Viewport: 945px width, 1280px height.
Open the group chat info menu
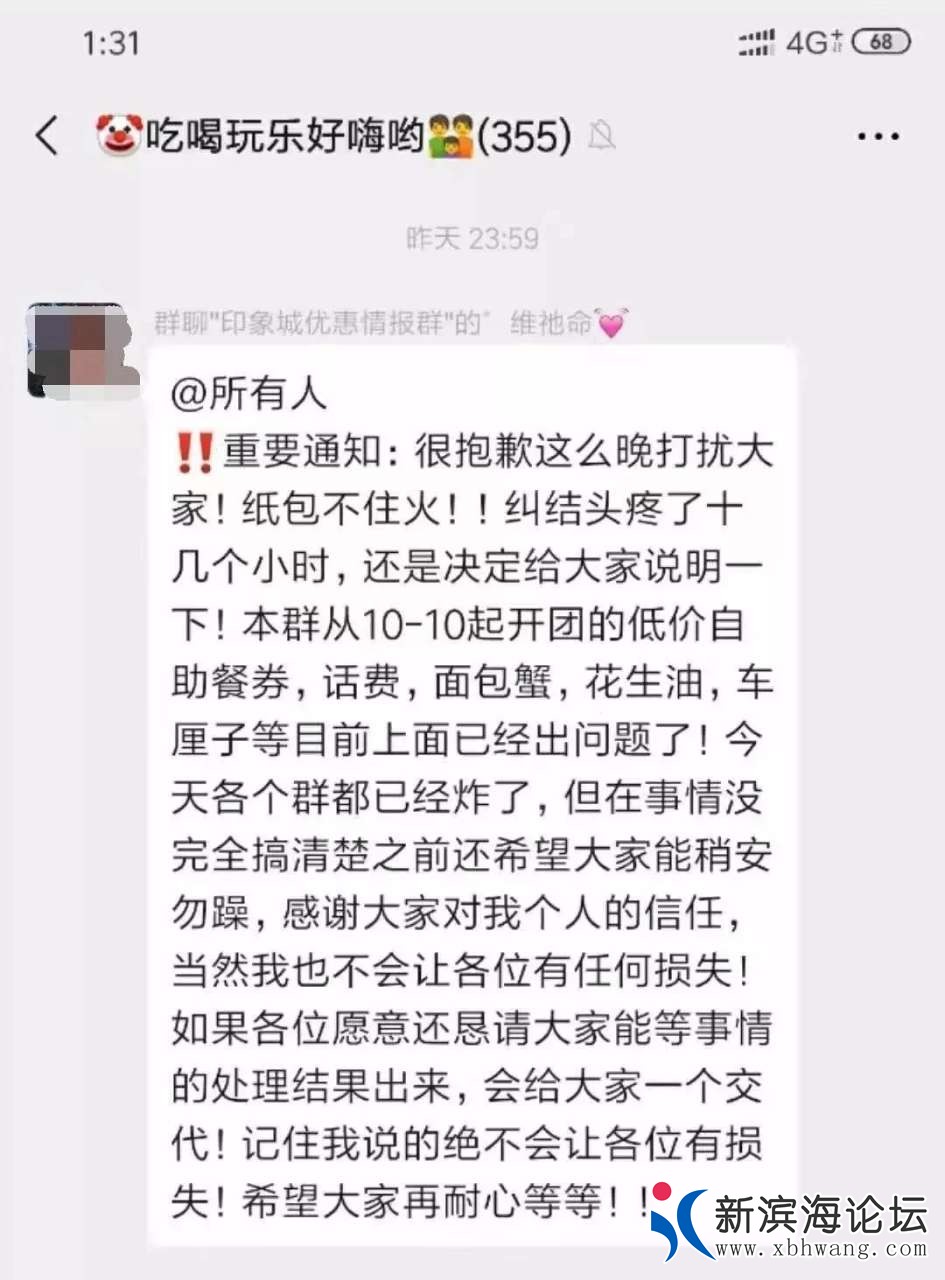click(x=878, y=136)
